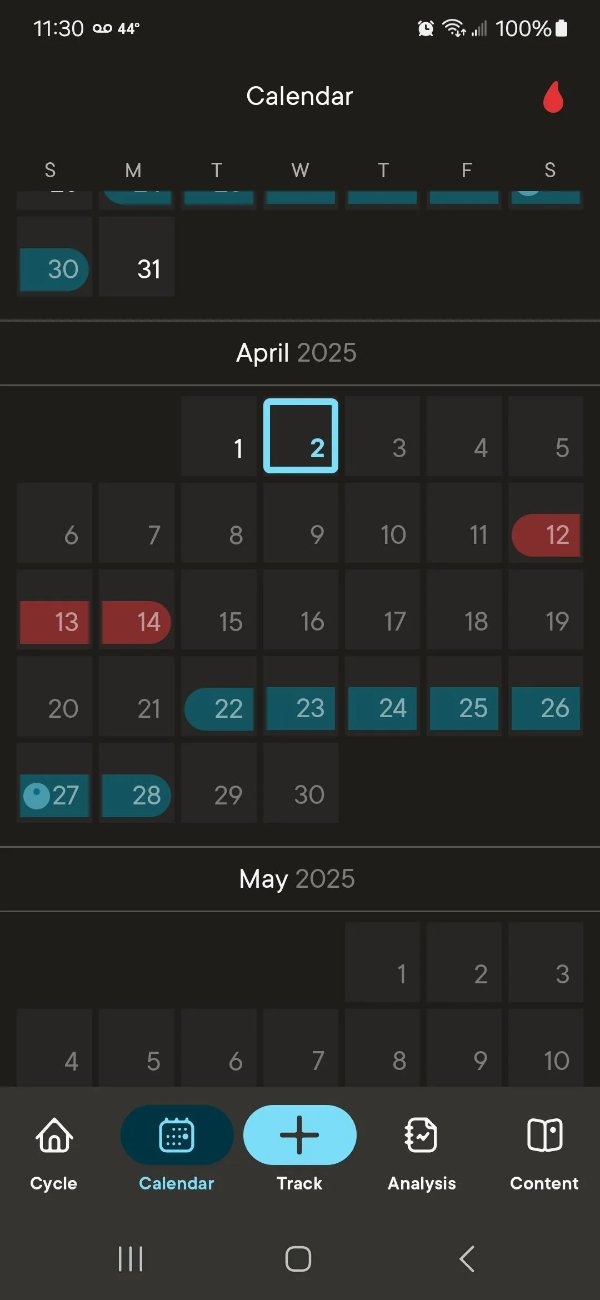Switch to the Cycle tab
This screenshot has width=600, height=1300.
pos(54,1153)
